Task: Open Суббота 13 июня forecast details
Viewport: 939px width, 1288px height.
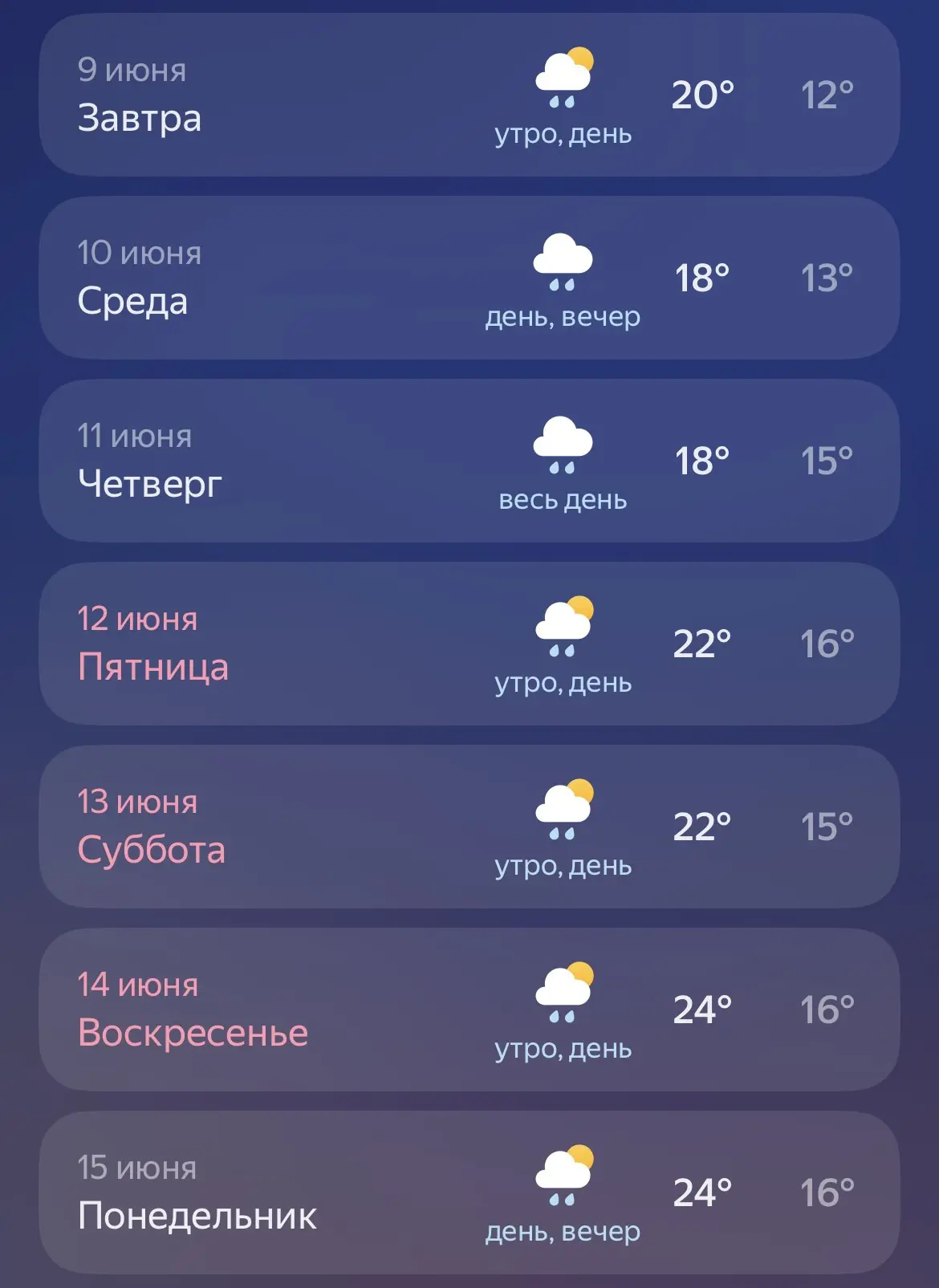Action: [469, 827]
